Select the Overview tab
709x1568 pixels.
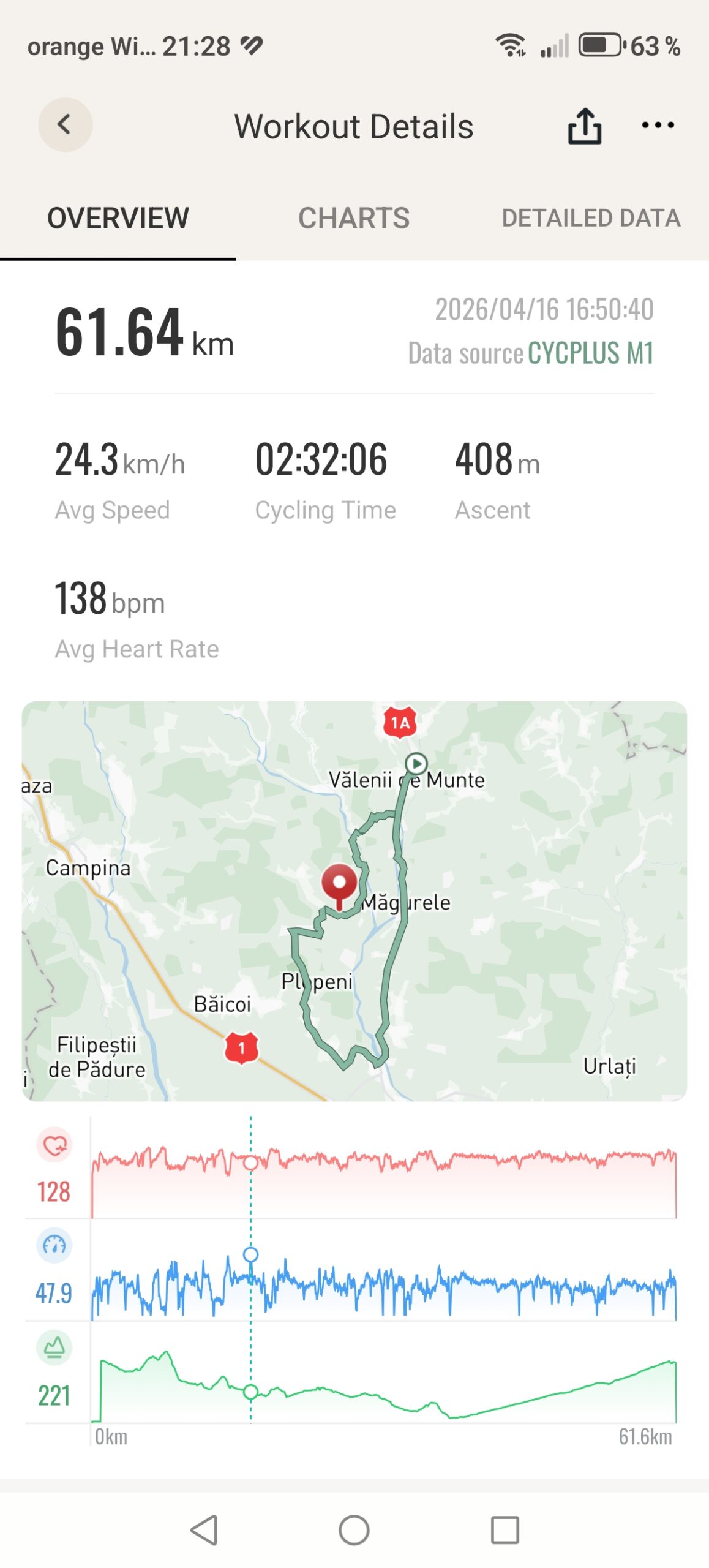tap(118, 218)
